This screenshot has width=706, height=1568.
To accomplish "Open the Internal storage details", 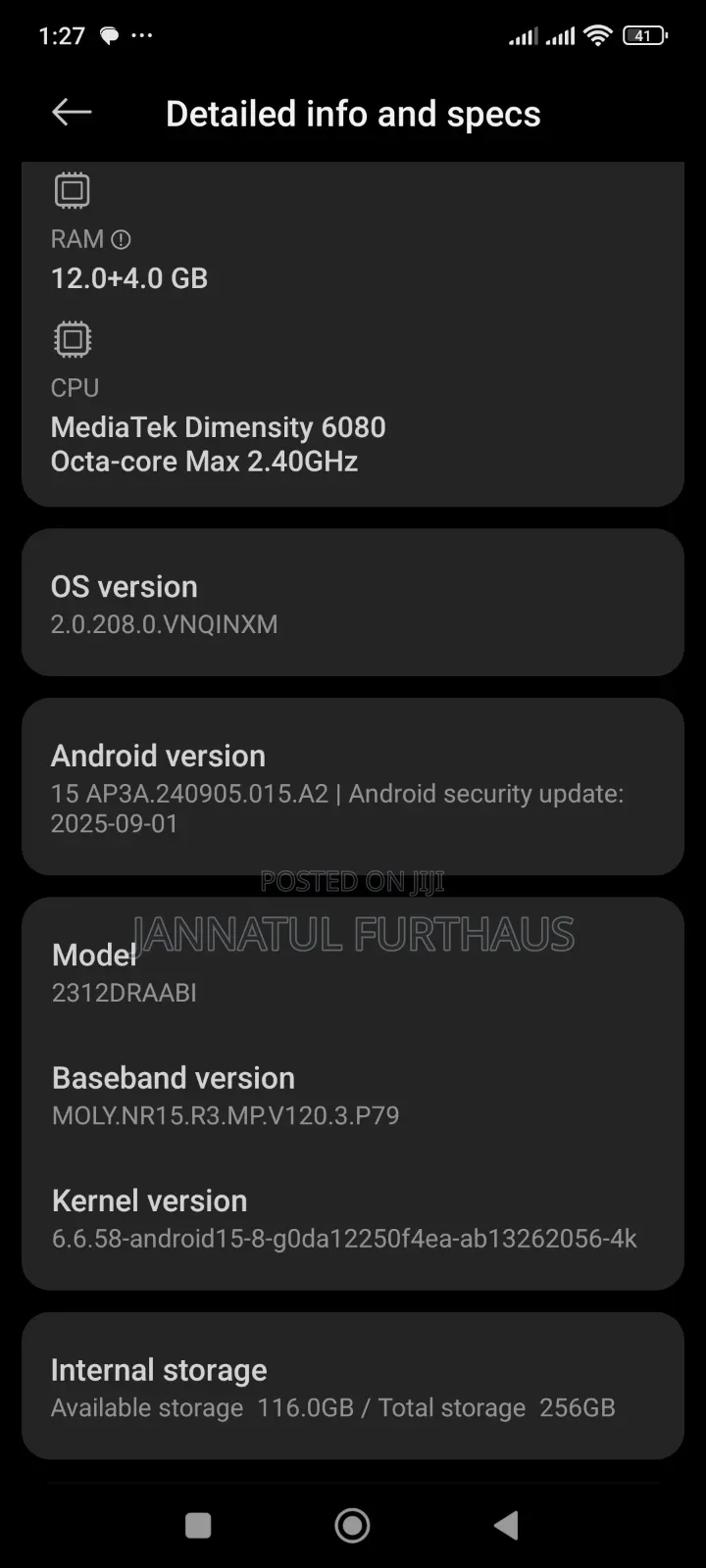I will coord(353,1386).
